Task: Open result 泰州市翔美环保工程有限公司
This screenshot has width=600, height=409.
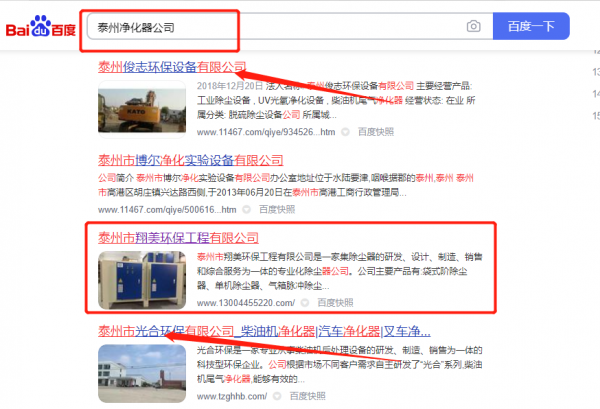Action: (178, 238)
